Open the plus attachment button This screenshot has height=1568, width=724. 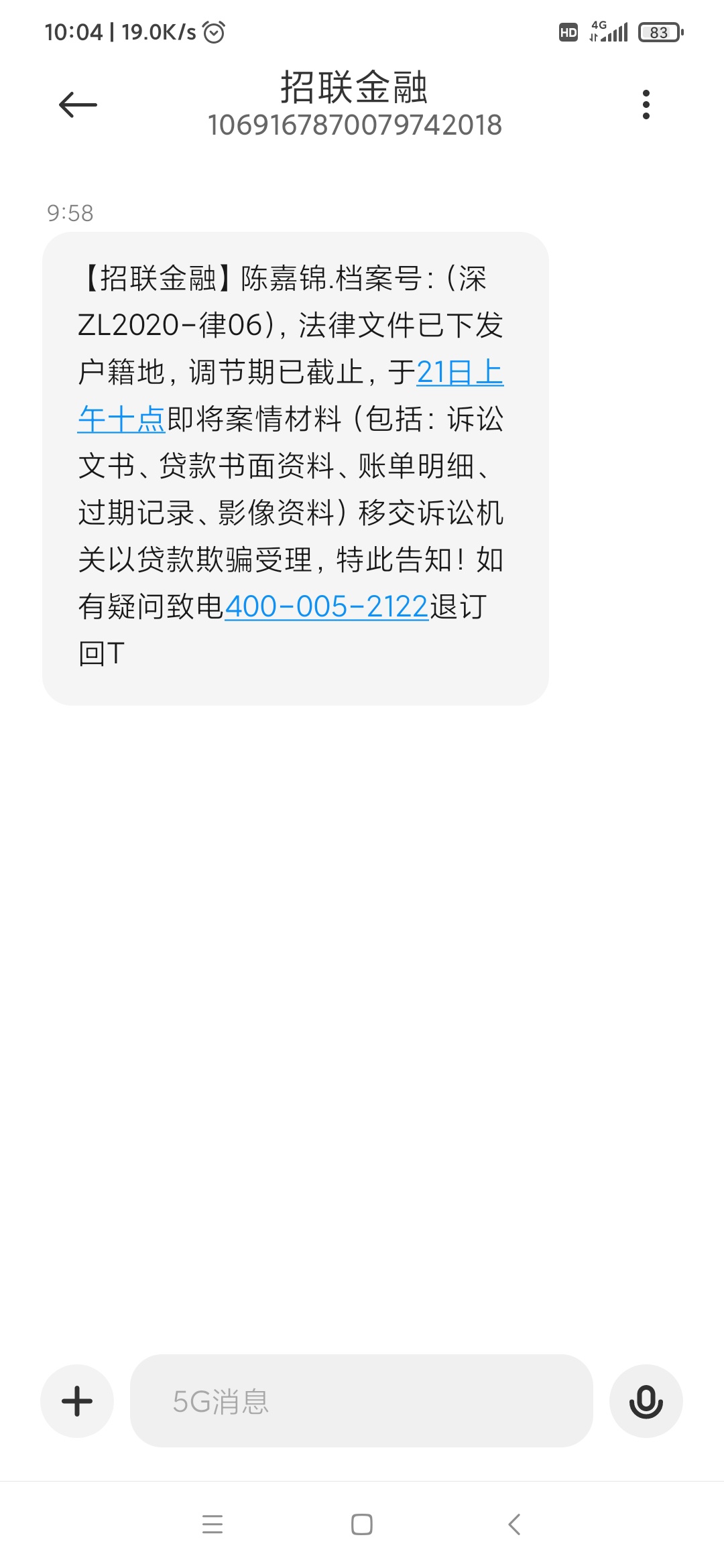[77, 1400]
